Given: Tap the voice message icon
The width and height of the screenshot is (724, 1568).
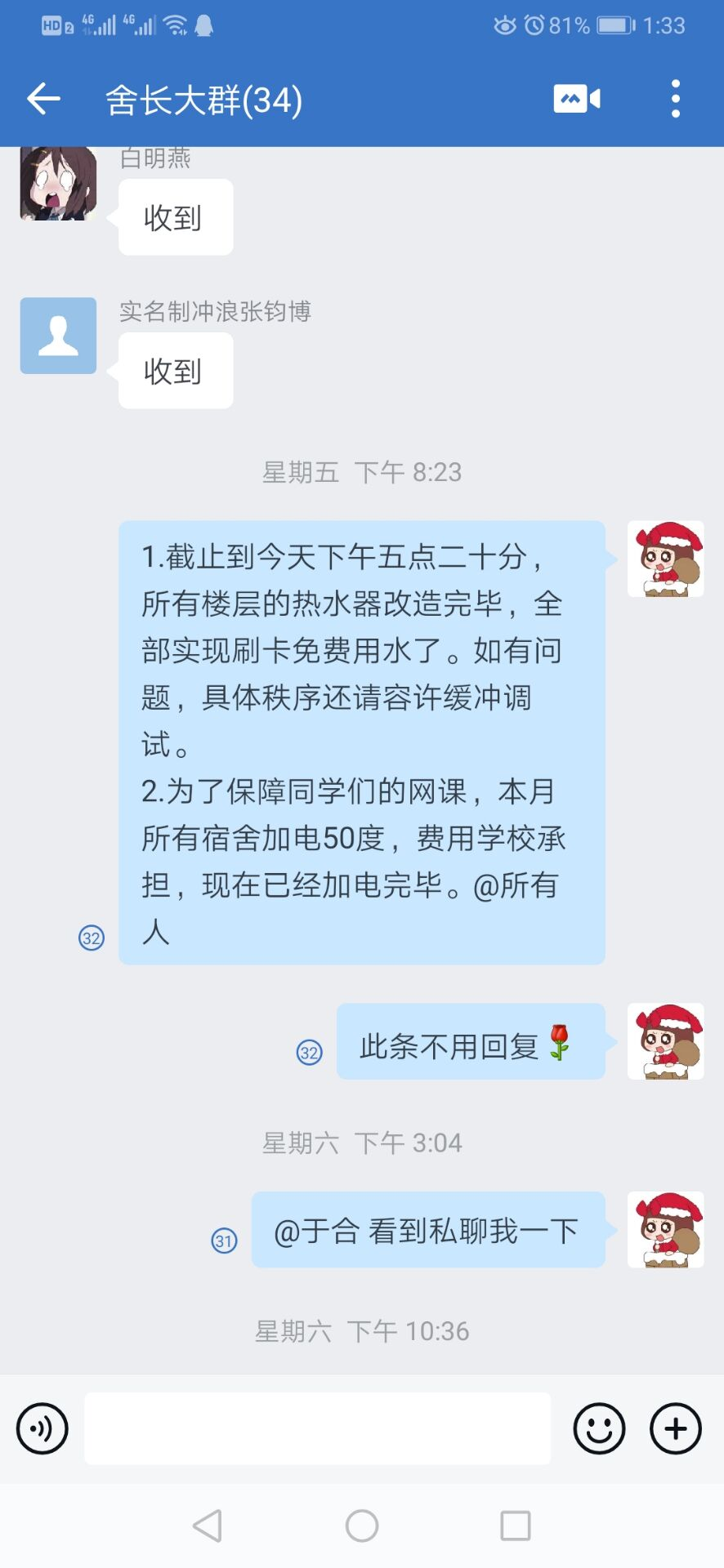Looking at the screenshot, I should pyautogui.click(x=42, y=1428).
